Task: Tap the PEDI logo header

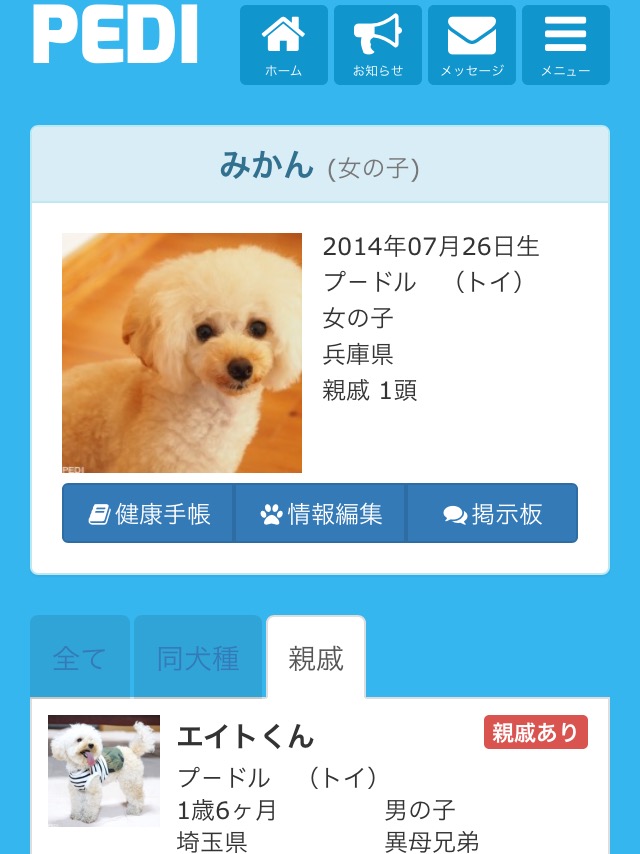Action: [115, 35]
